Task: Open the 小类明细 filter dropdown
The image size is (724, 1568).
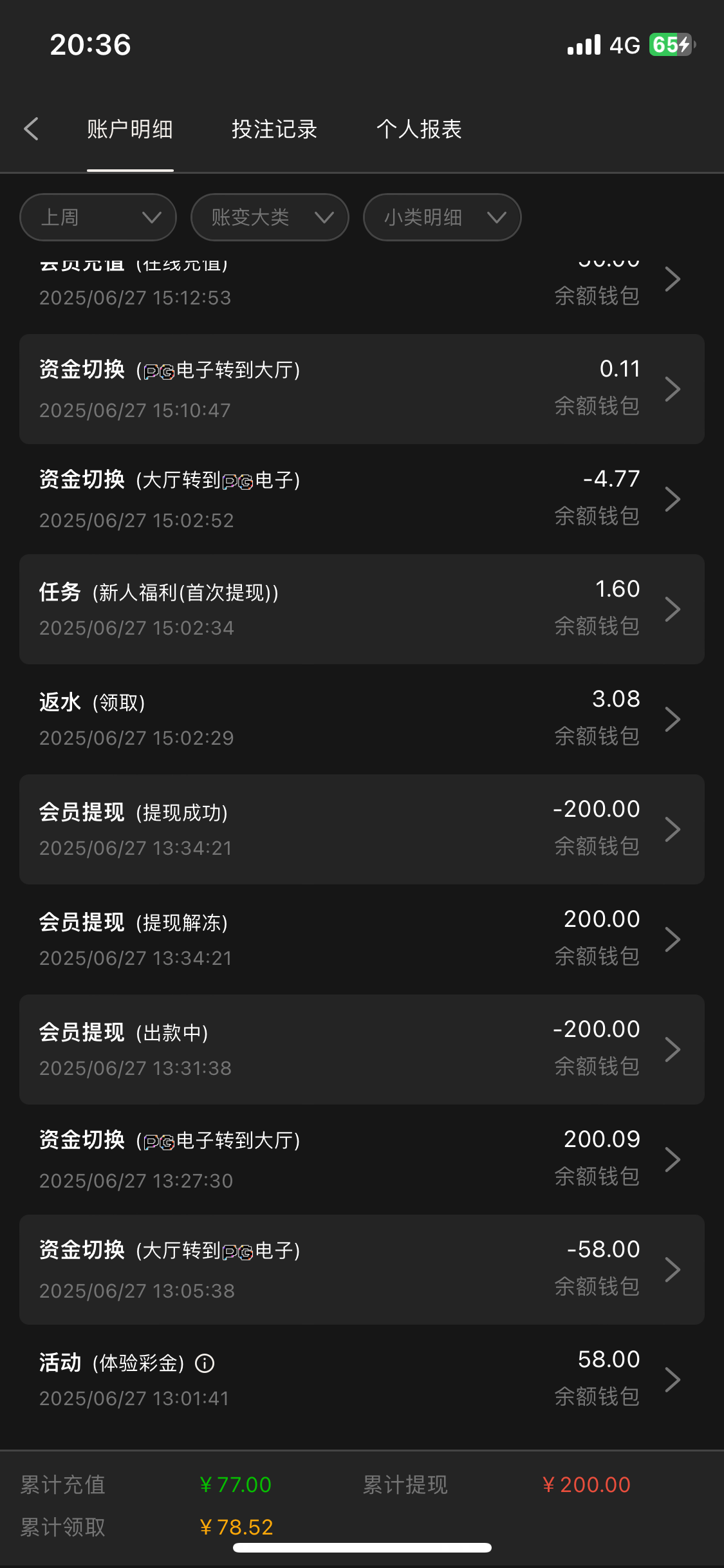Action: coord(442,218)
